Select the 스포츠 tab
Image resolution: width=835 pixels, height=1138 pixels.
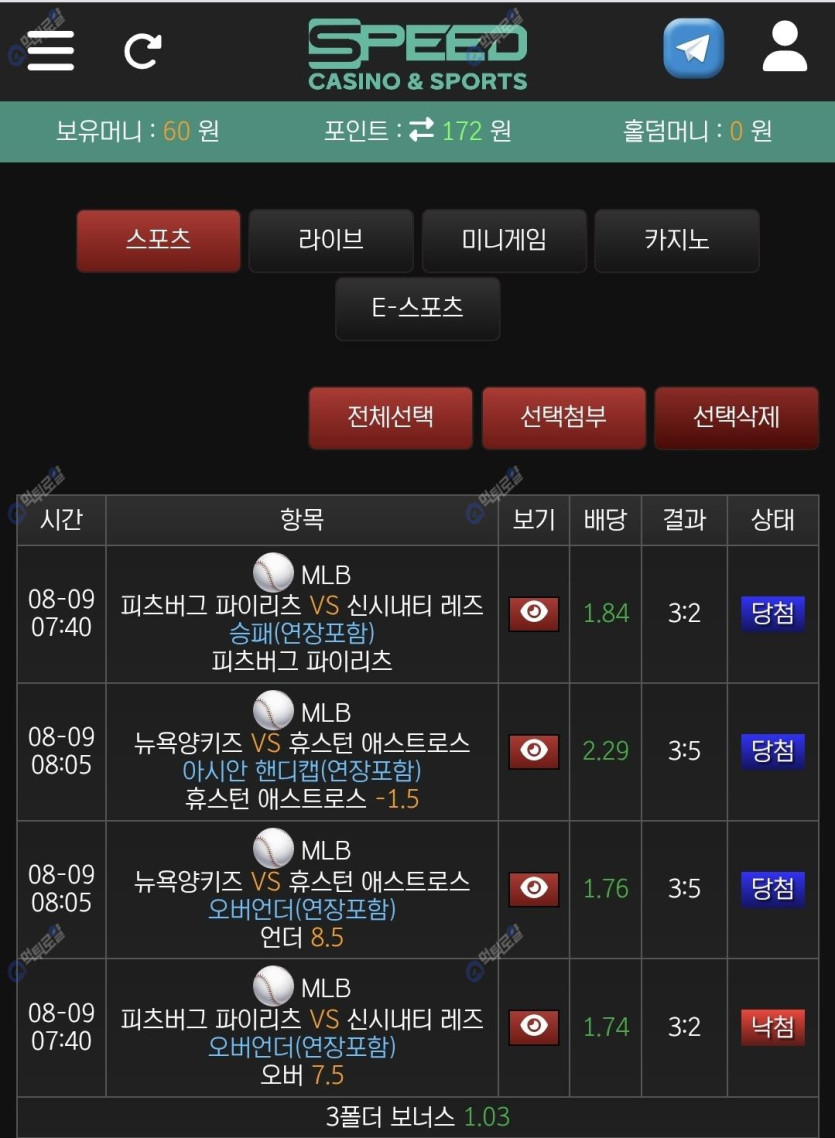click(158, 241)
